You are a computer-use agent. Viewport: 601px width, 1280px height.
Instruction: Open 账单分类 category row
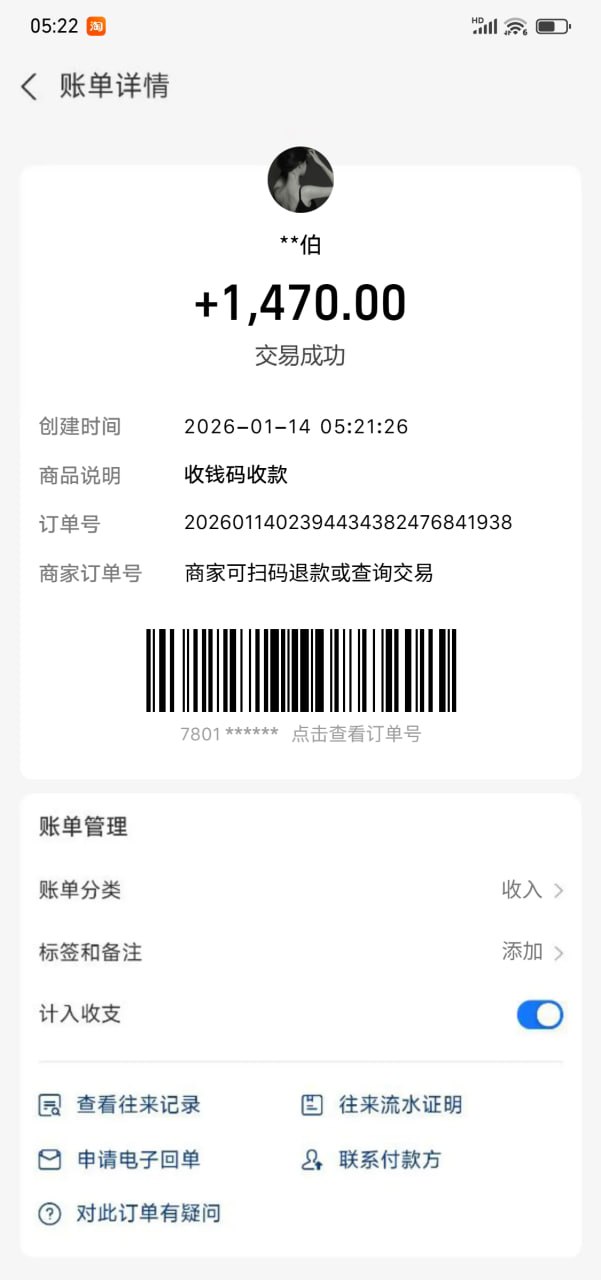click(x=300, y=890)
